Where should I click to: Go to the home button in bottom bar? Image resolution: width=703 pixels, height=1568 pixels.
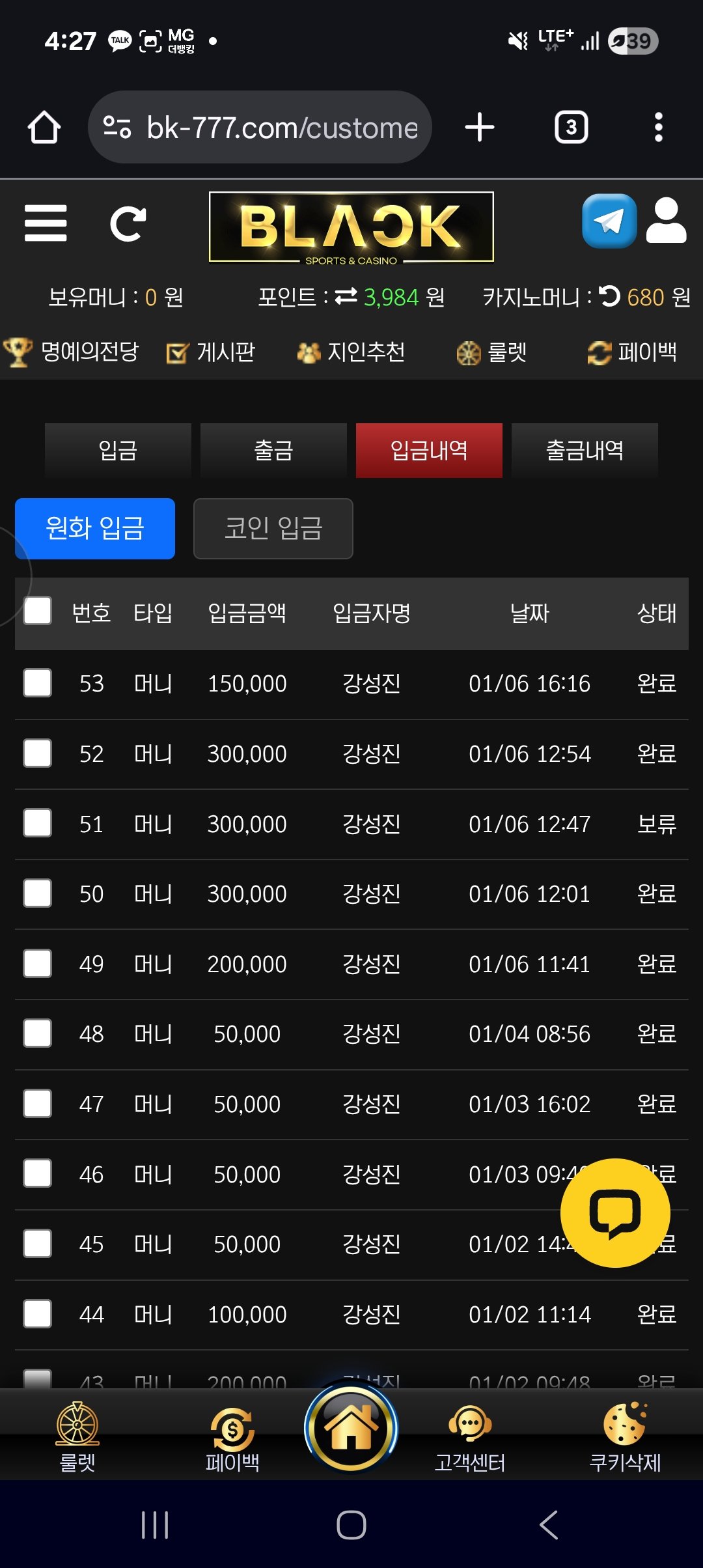pyautogui.click(x=351, y=1427)
